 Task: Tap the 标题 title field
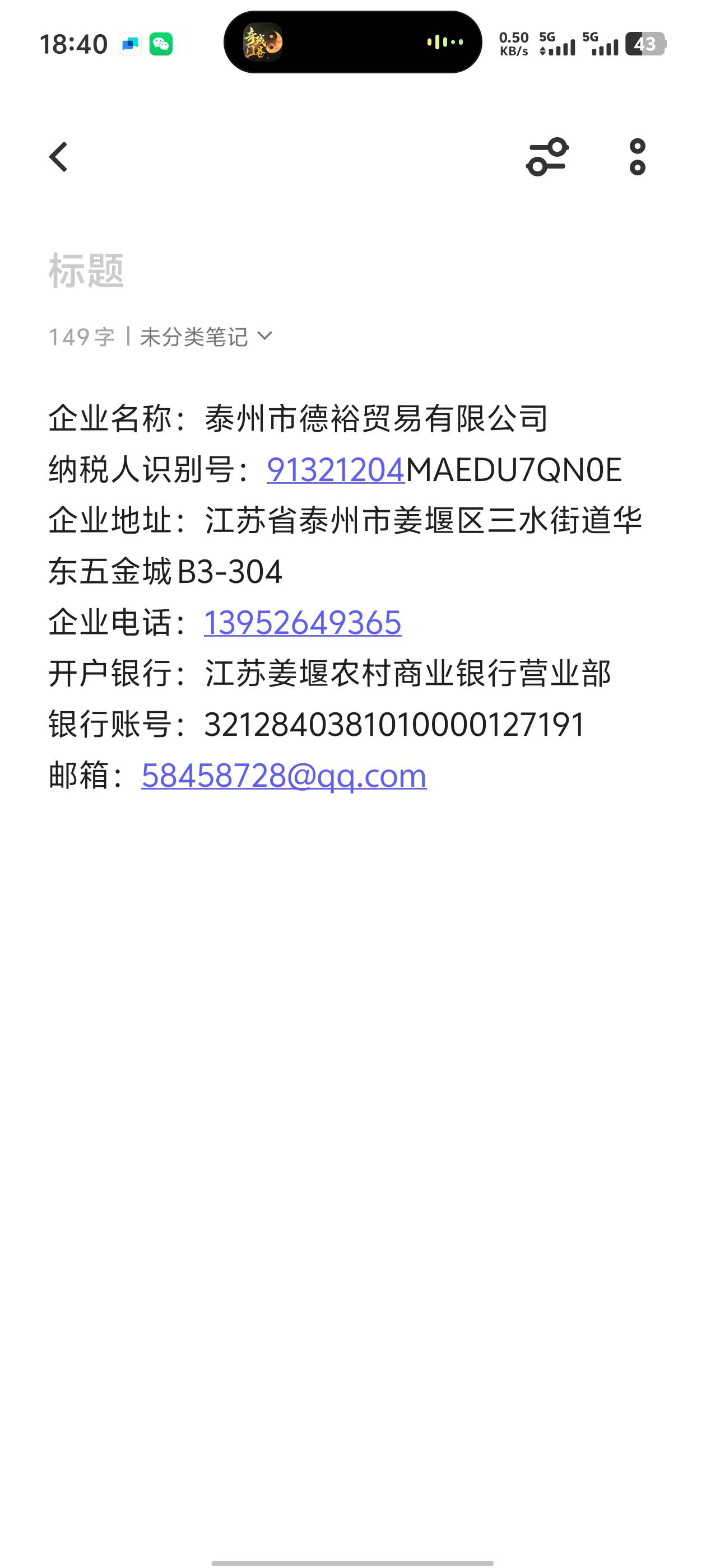[86, 270]
